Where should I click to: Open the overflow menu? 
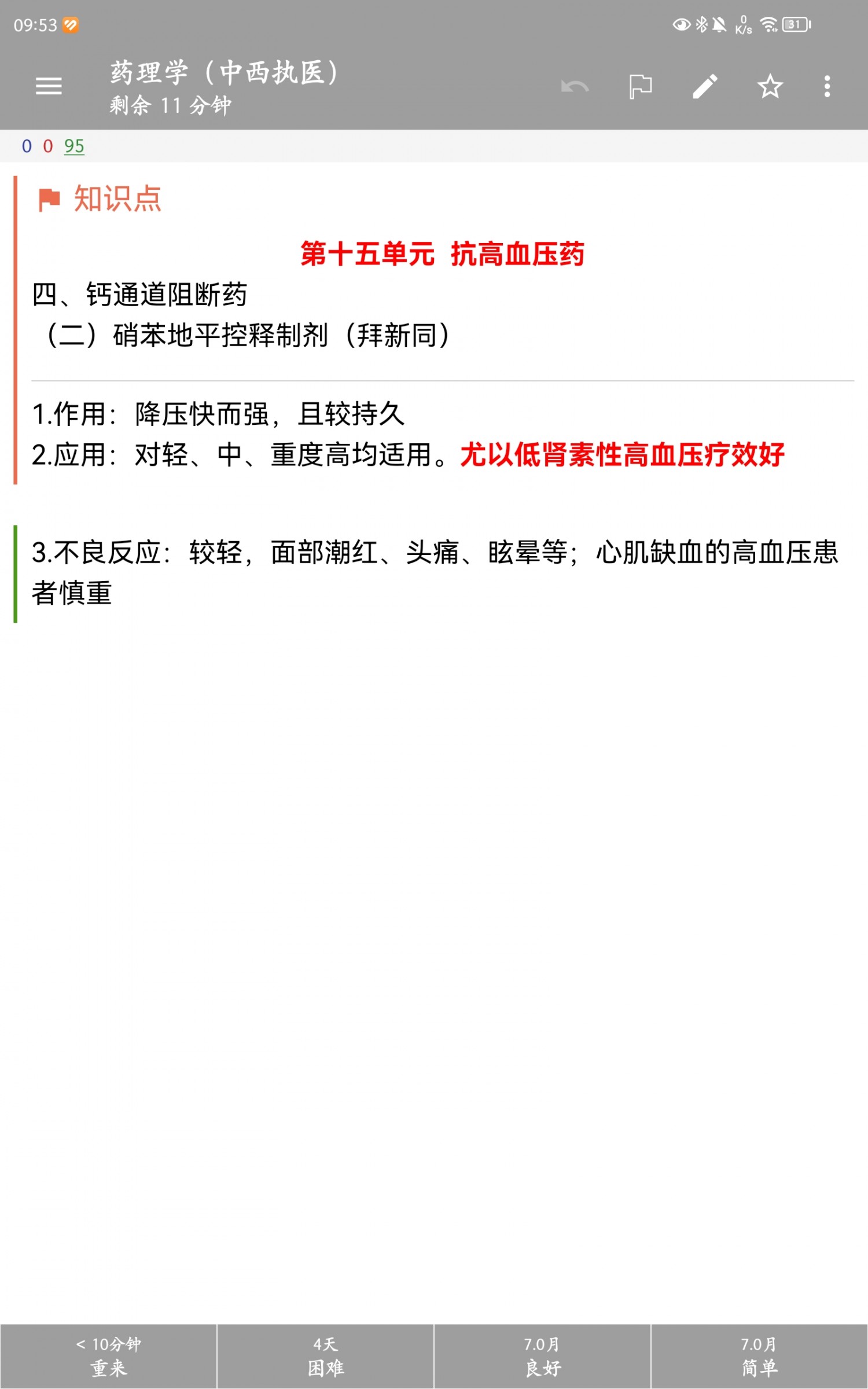click(827, 86)
